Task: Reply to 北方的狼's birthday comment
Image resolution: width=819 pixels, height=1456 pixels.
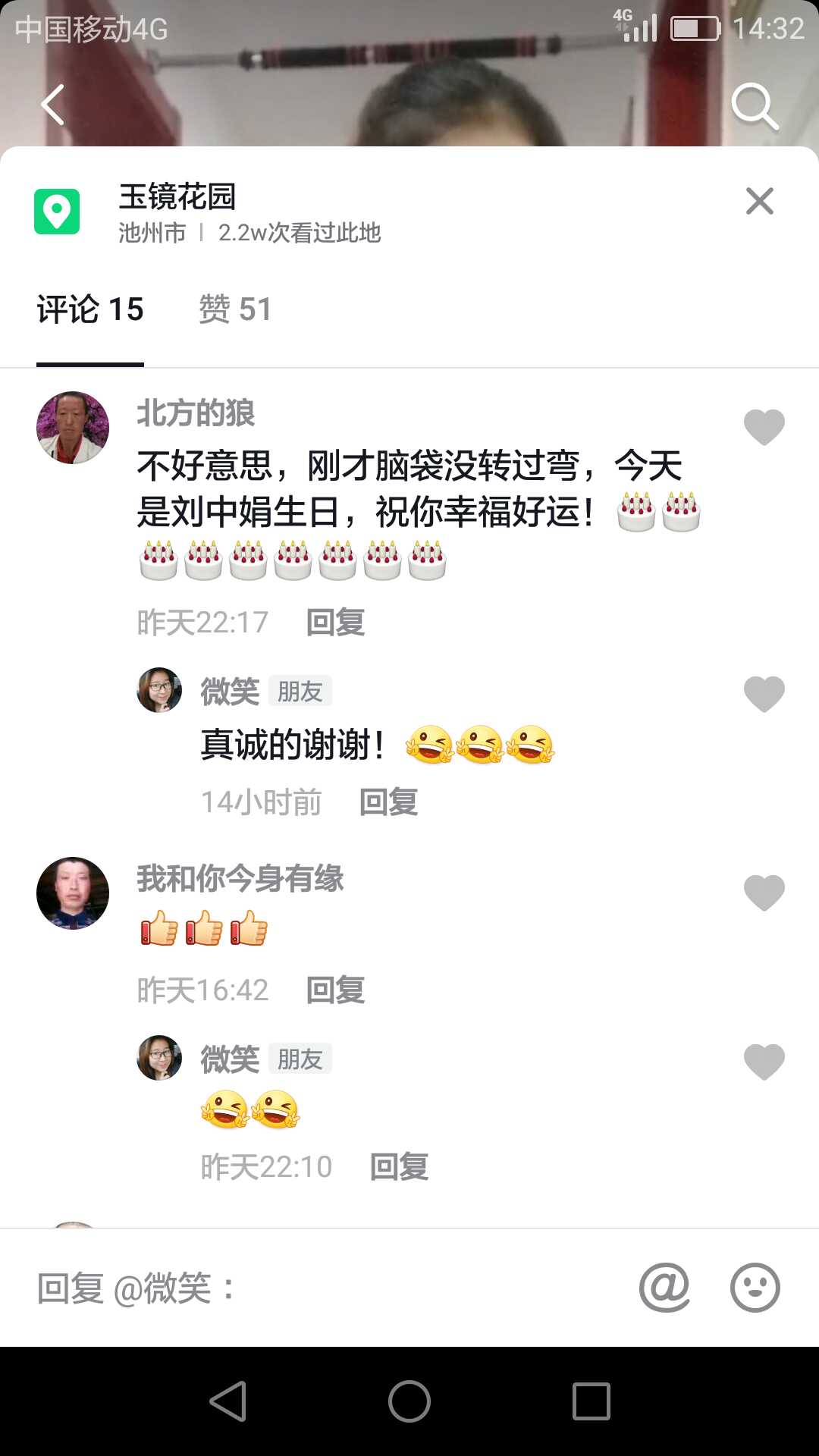Action: coord(335,623)
